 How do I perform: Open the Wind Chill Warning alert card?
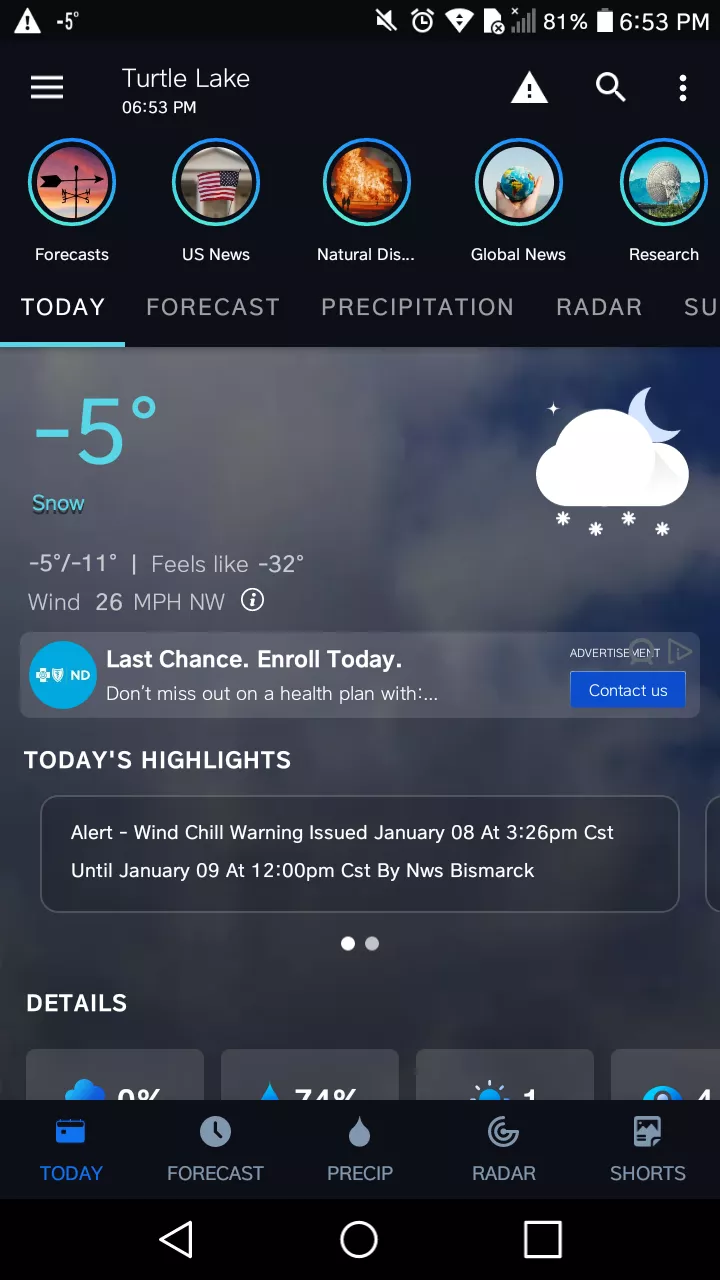360,853
